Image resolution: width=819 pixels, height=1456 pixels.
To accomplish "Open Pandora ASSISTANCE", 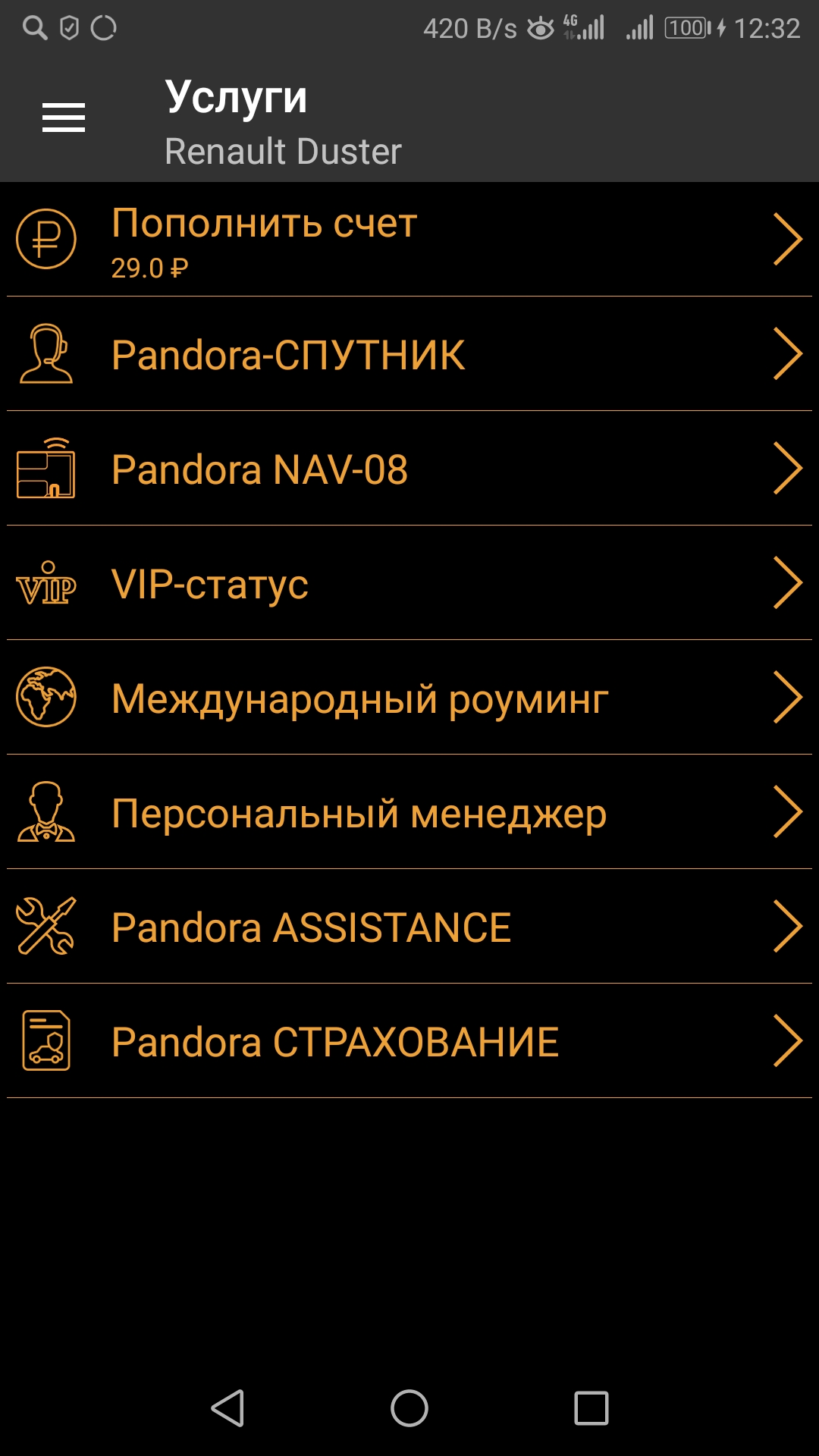I will click(x=409, y=927).
